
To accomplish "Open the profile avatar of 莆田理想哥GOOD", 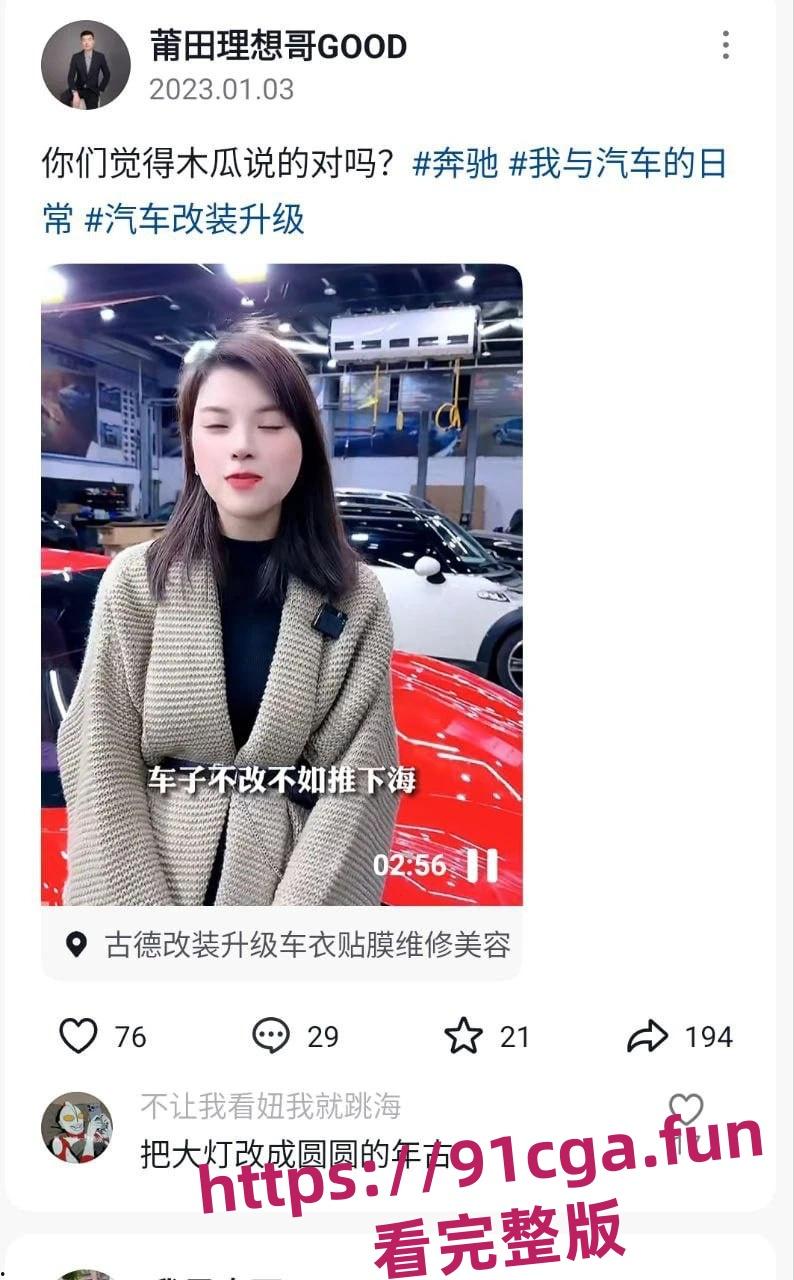I will (x=85, y=62).
